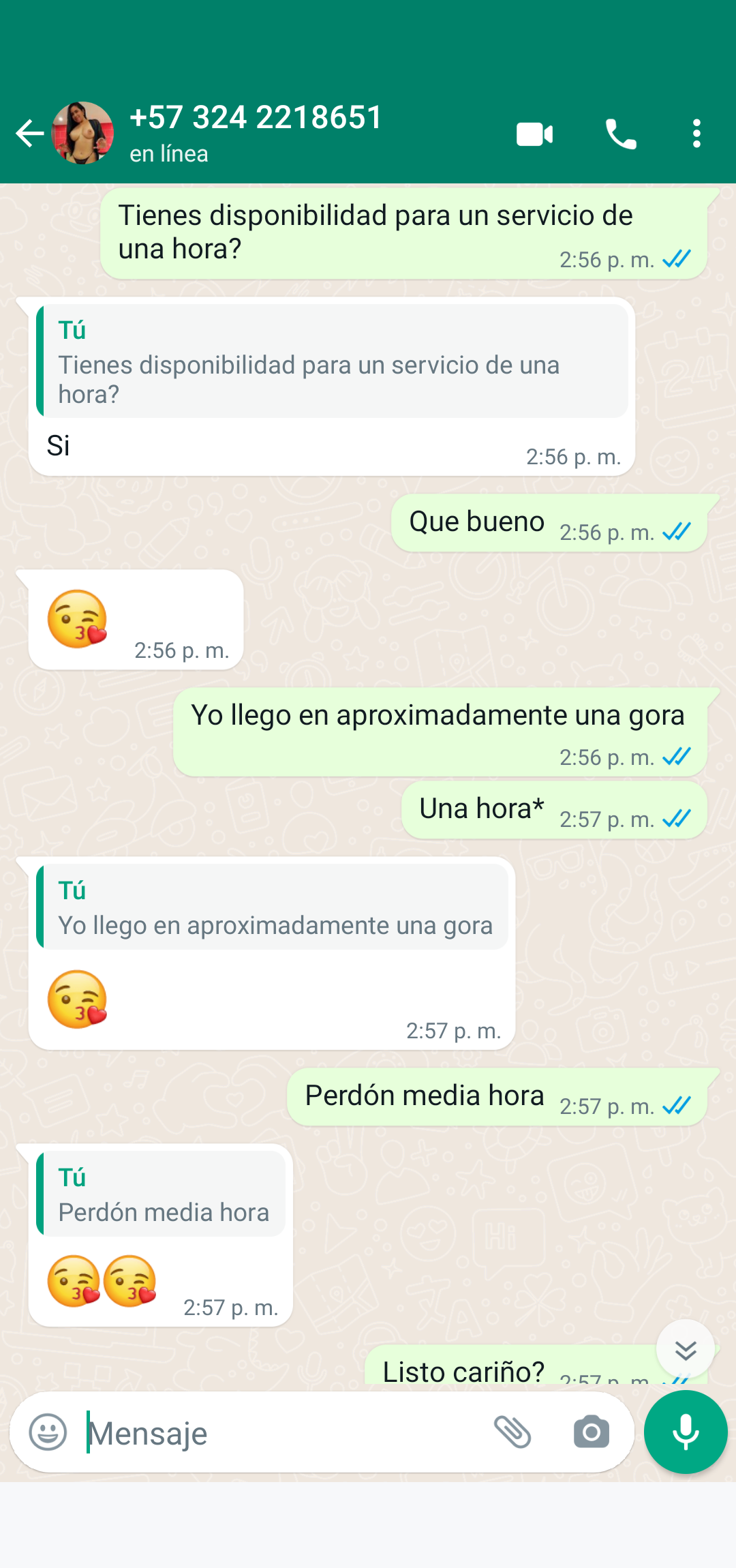Image resolution: width=736 pixels, height=1568 pixels.
Task: Start a voice call with this contact
Action: 621,134
